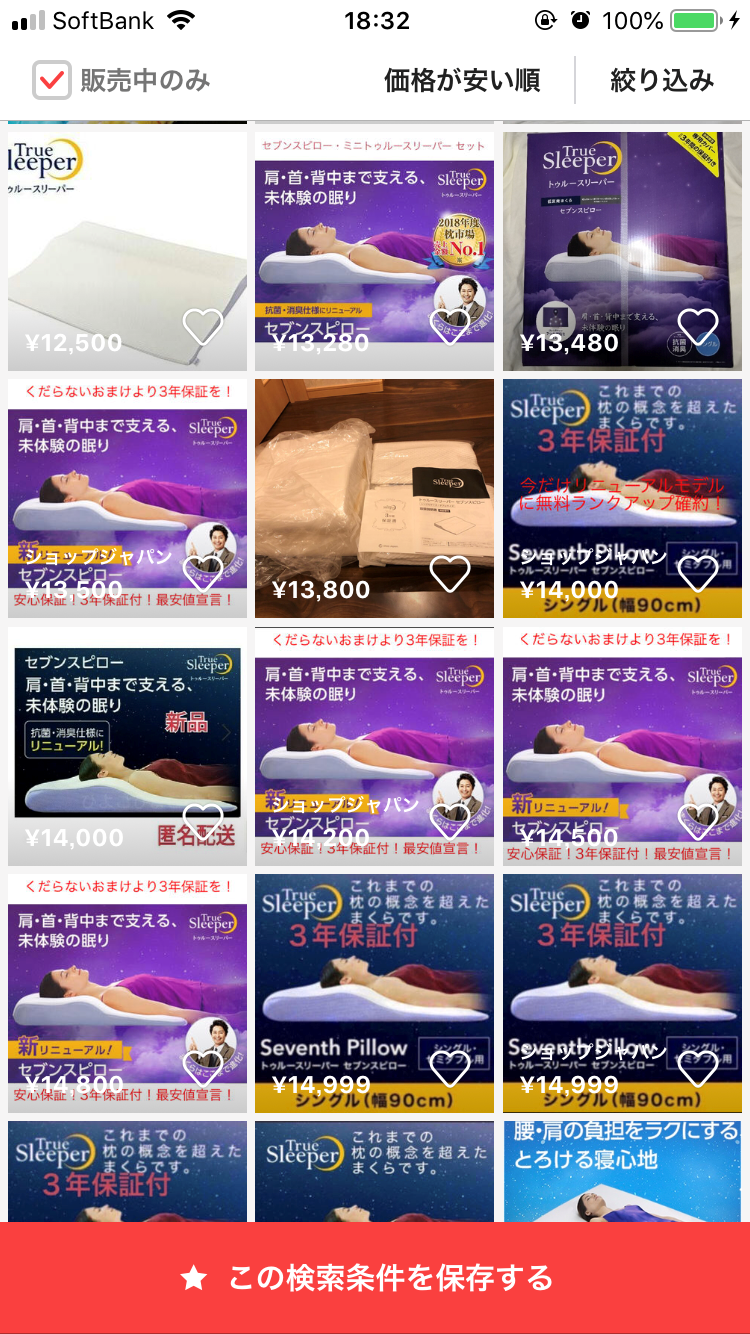Viewport: 750px width, 1334px height.
Task: Favorite the ¥13,480 item
Action: click(698, 326)
